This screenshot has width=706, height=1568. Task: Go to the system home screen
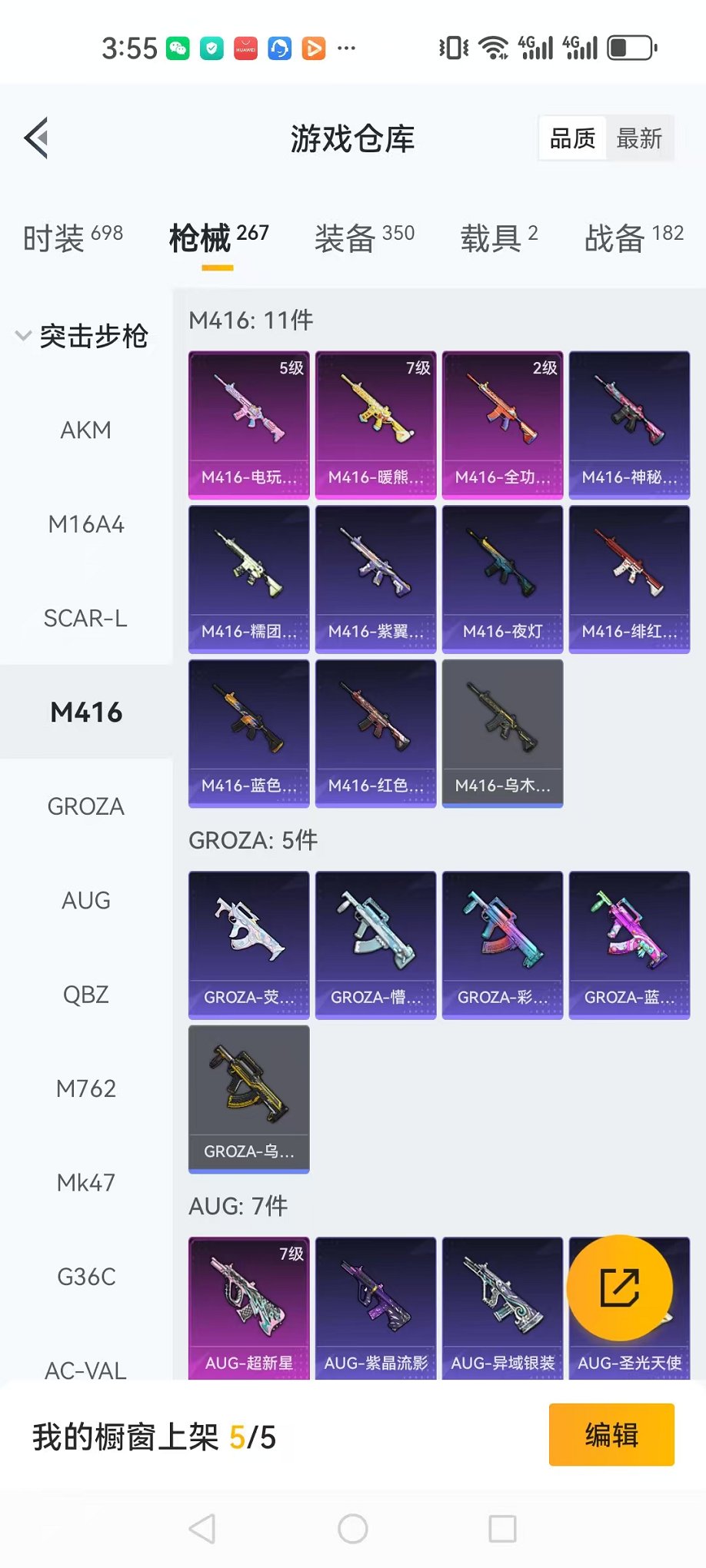352,1529
